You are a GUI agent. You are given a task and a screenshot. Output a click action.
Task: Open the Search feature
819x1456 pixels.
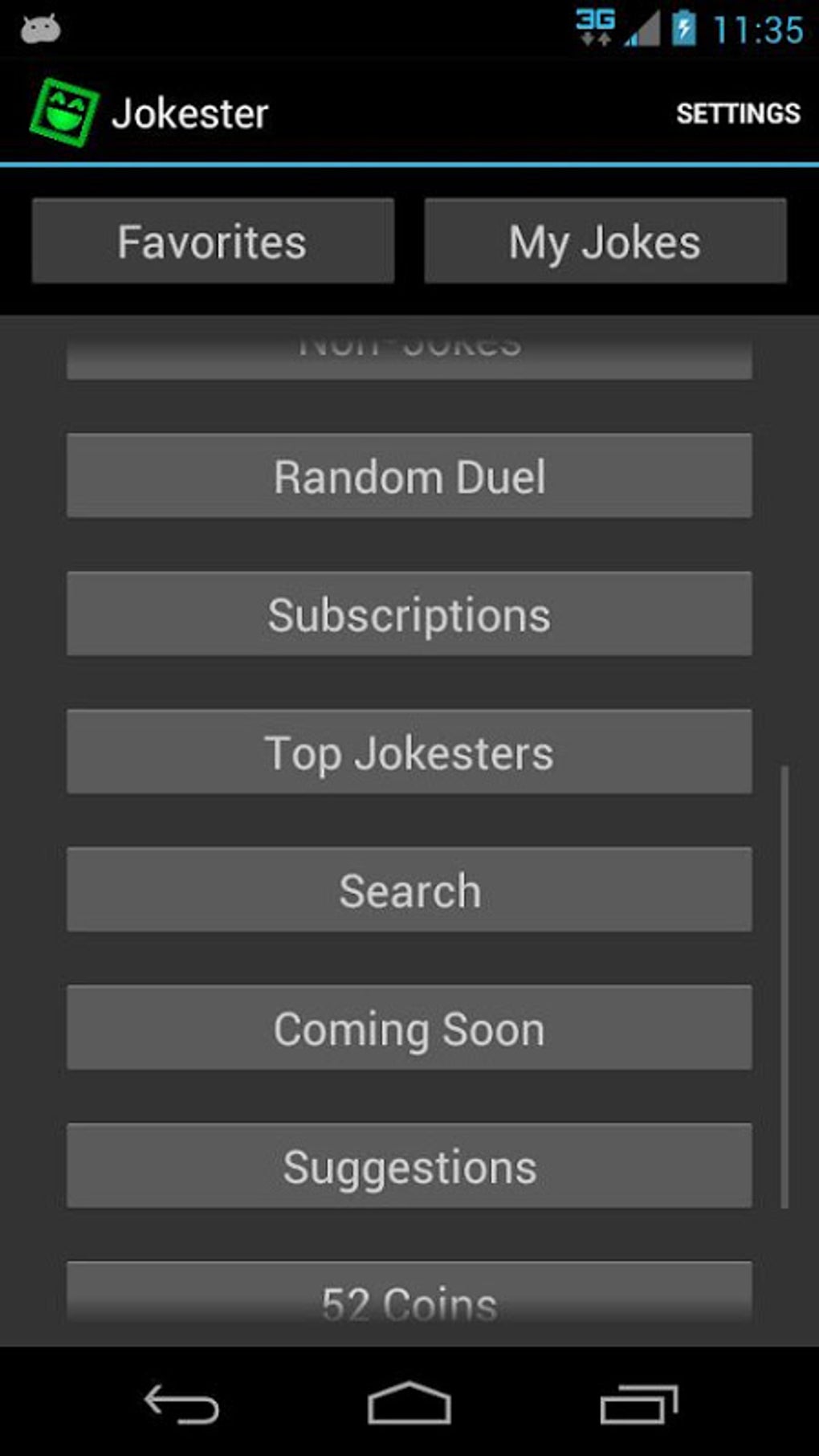(409, 890)
